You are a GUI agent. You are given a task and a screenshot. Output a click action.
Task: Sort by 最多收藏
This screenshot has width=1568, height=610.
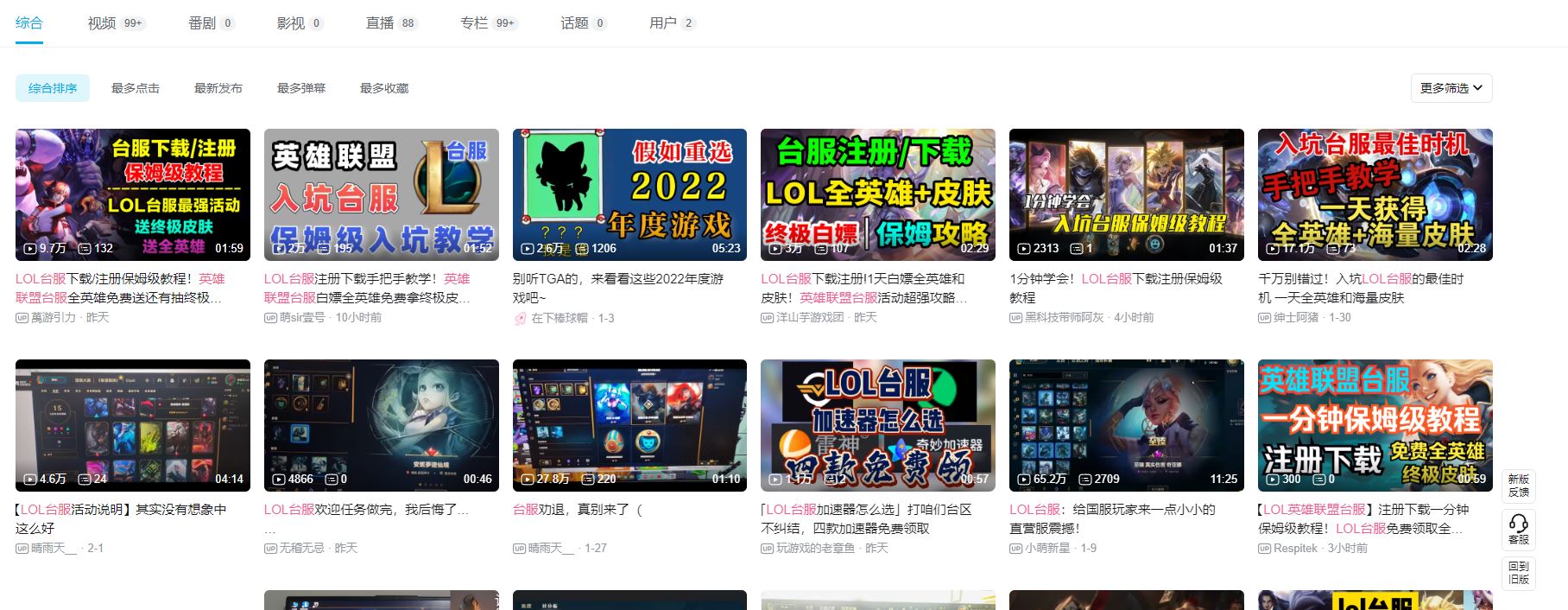[x=384, y=88]
